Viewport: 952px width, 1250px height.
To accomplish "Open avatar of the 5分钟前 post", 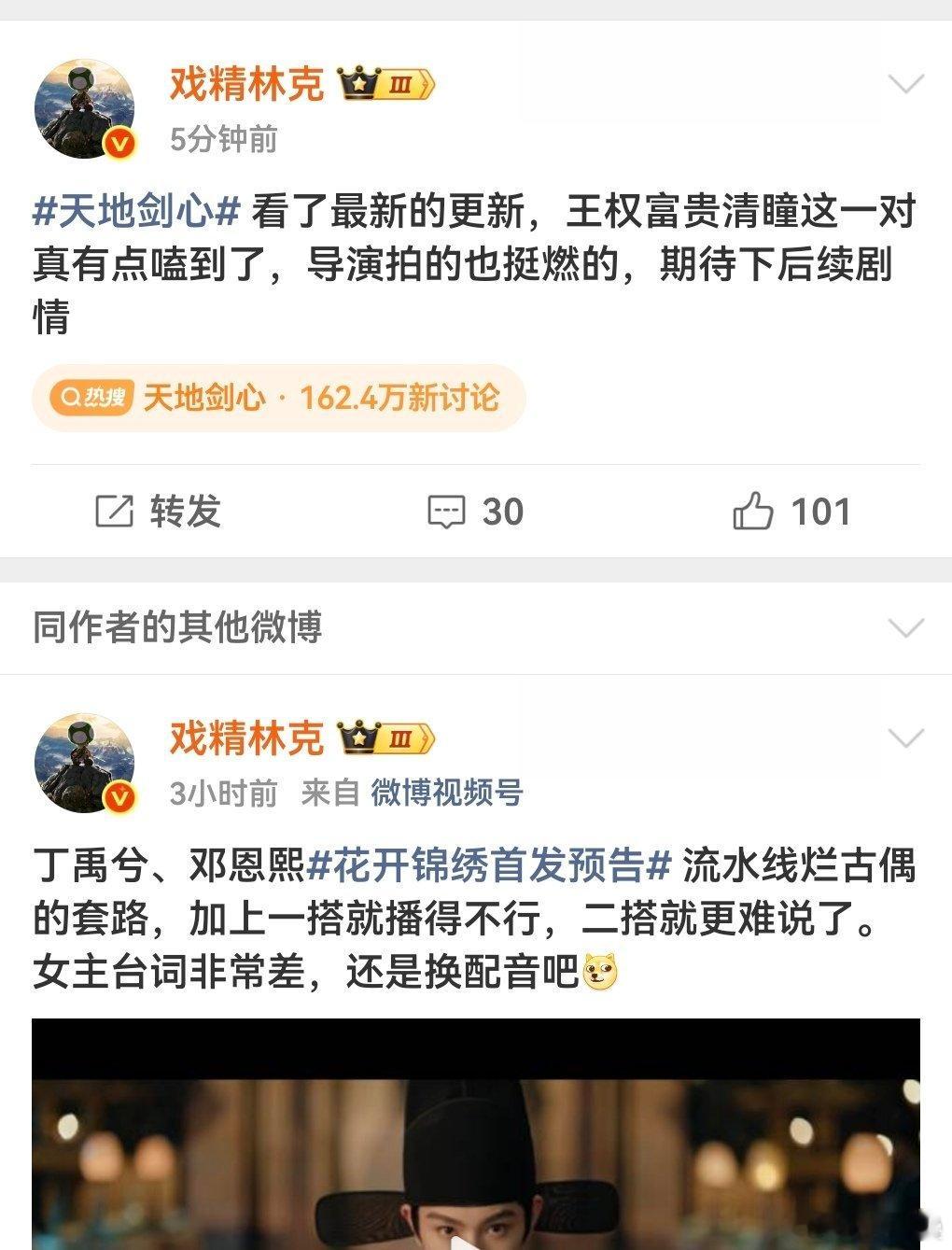I will point(85,109).
